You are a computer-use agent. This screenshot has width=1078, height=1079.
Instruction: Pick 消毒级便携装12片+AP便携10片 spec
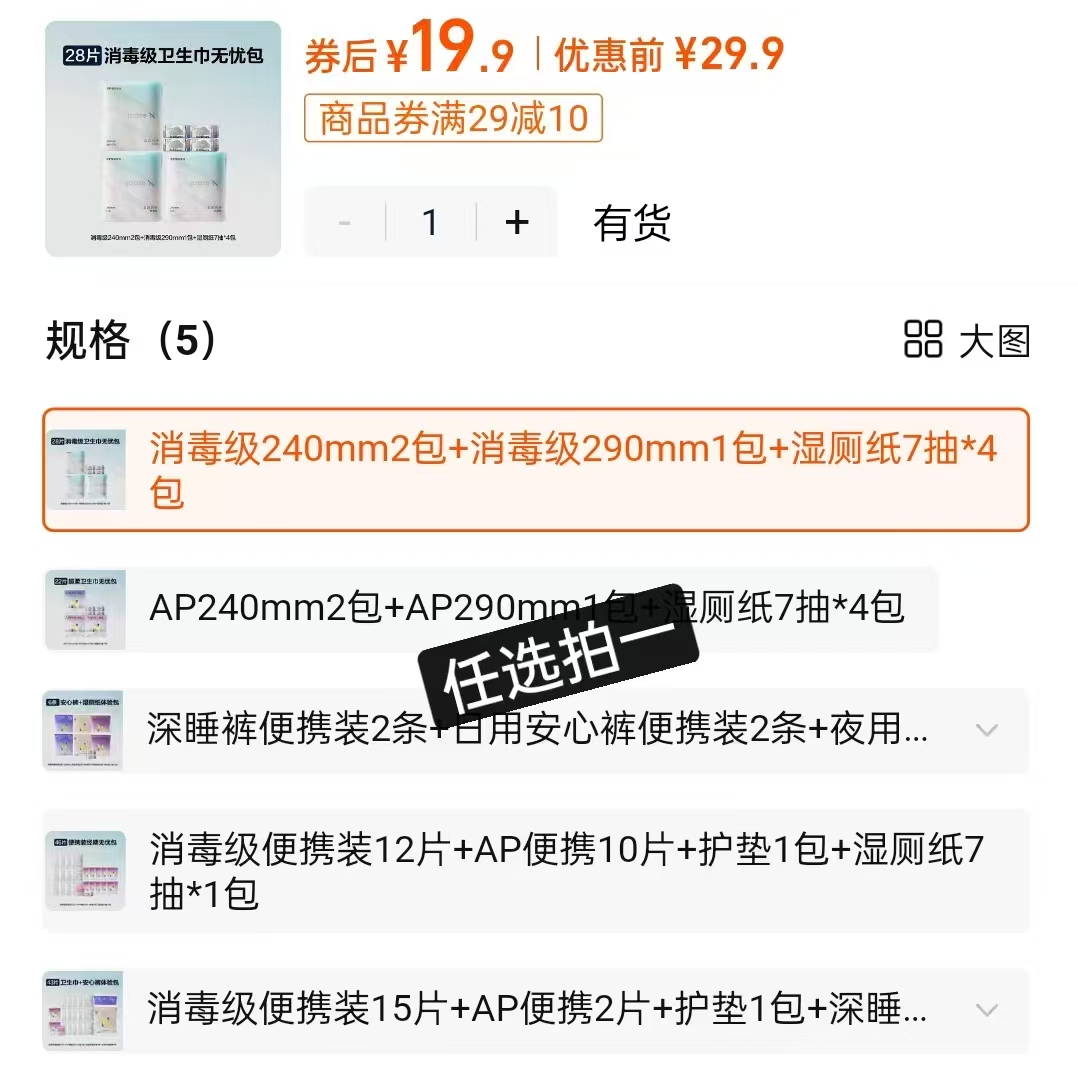535,870
